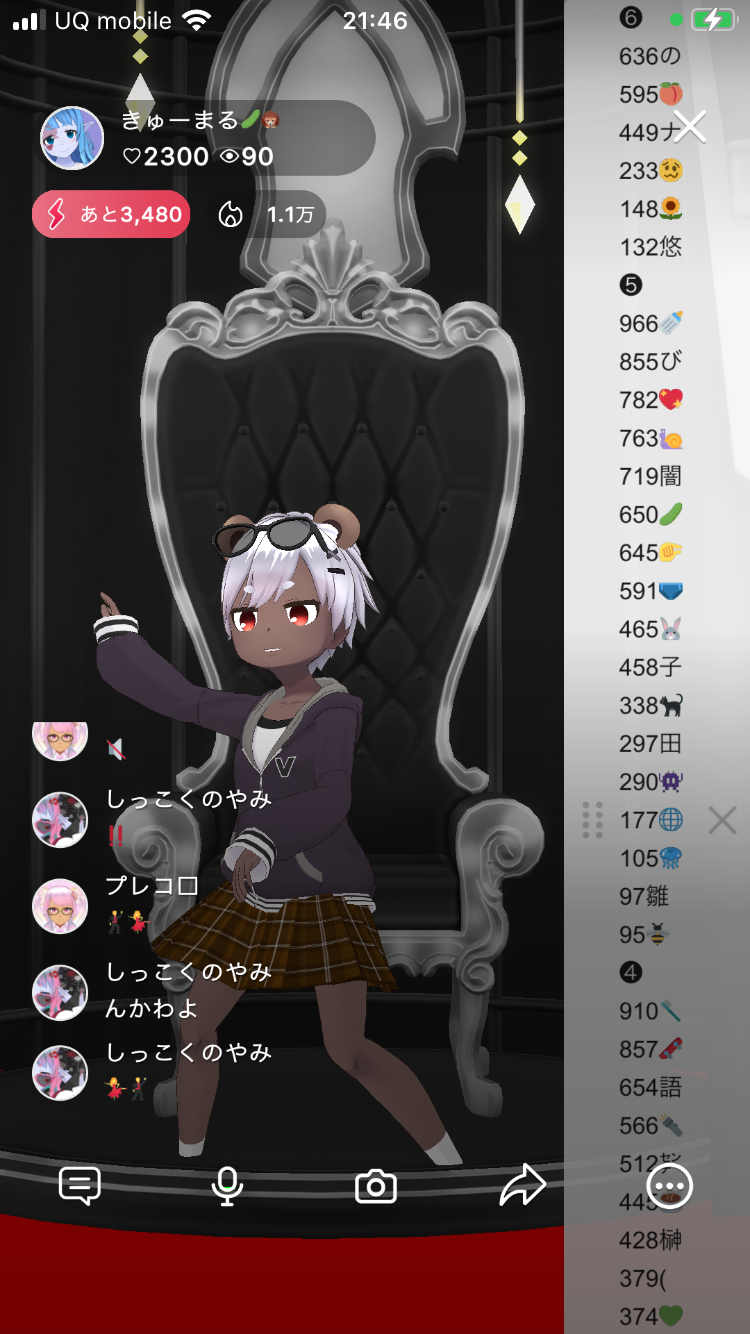Open the more options menu
Image resolution: width=750 pixels, height=1334 pixels.
(x=670, y=1187)
